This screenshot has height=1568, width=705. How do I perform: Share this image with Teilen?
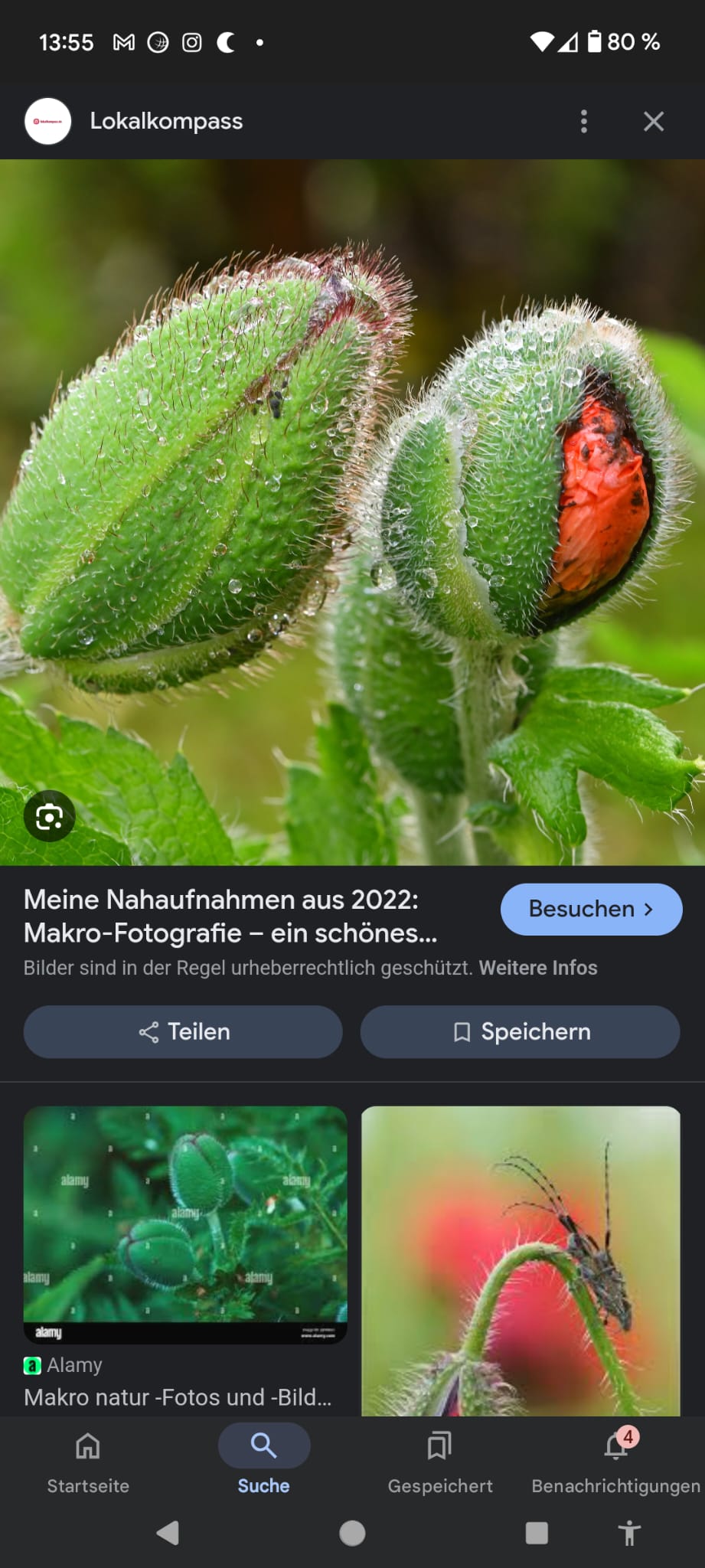tap(183, 1031)
